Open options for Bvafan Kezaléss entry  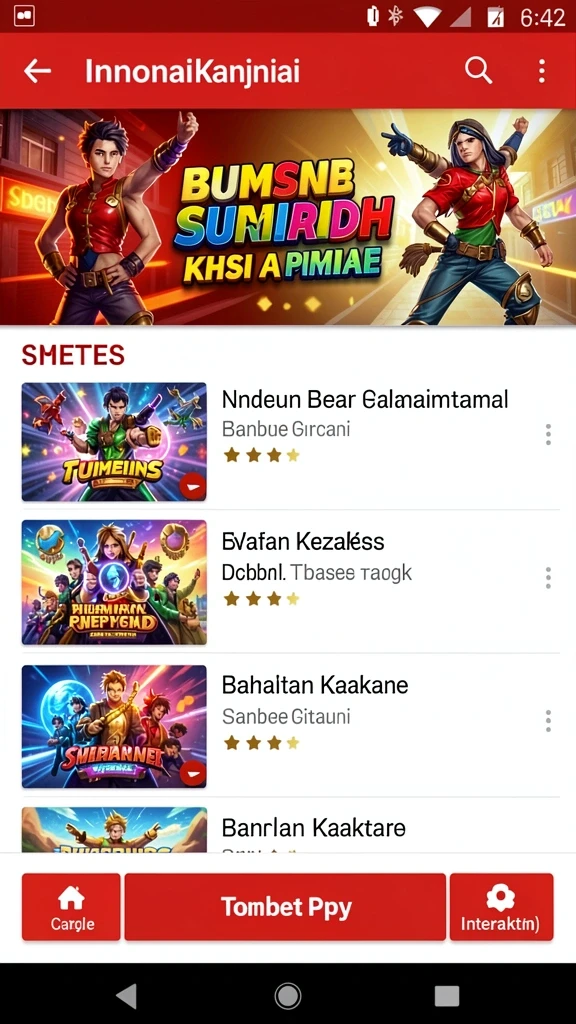pos(548,577)
